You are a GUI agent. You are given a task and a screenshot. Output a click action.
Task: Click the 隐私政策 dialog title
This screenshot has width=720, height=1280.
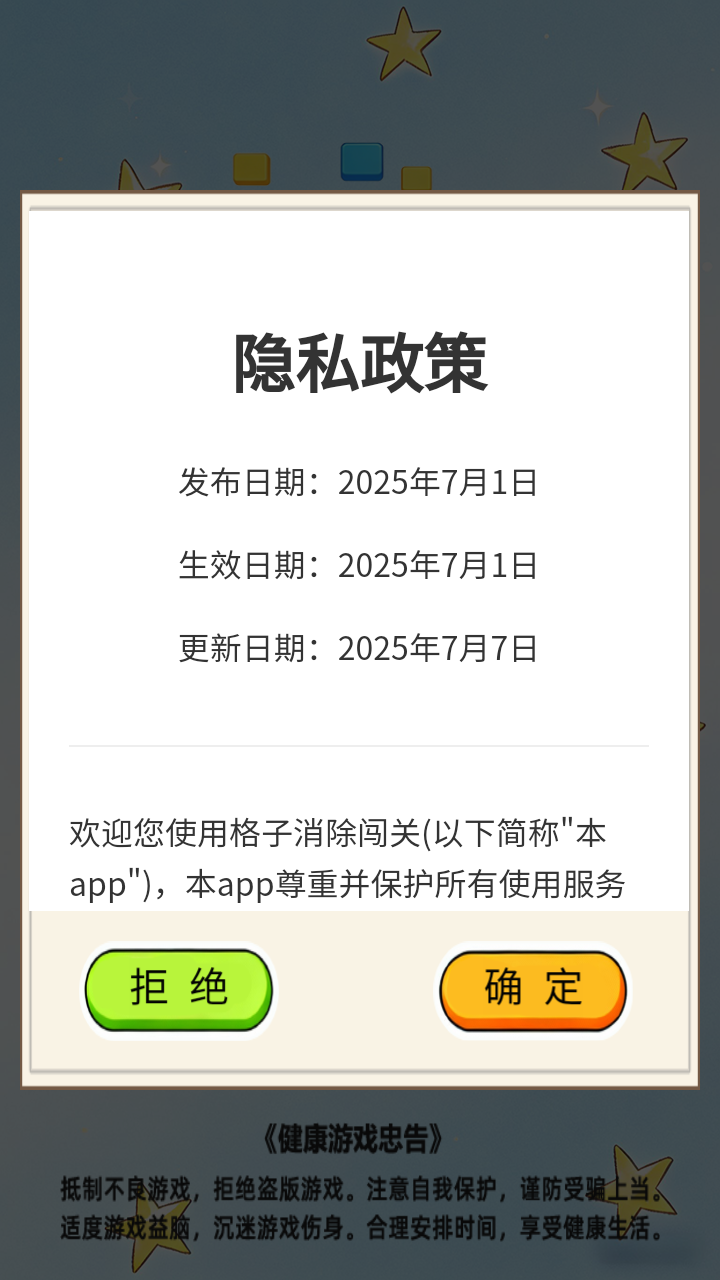(x=358, y=363)
